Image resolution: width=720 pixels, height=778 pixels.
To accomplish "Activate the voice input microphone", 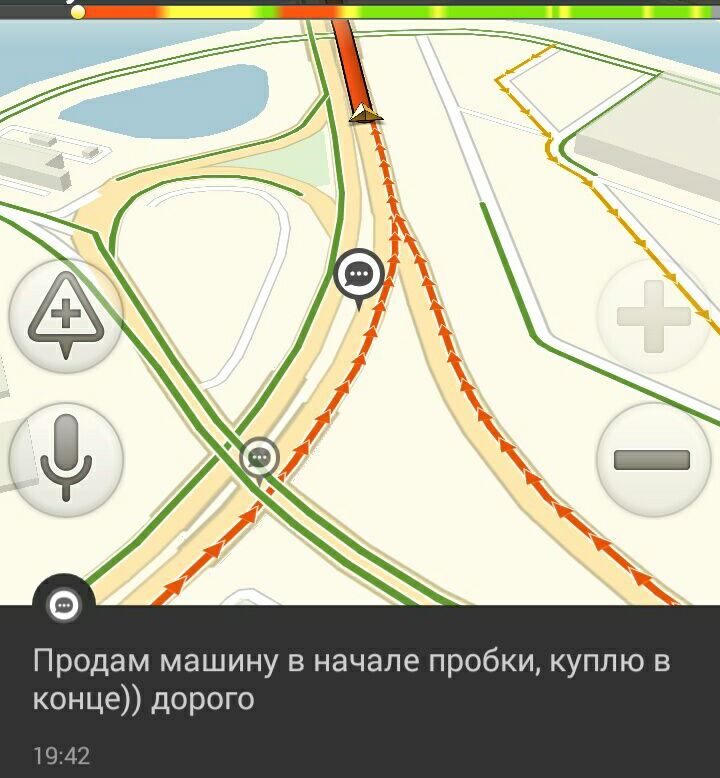I will pos(66,459).
